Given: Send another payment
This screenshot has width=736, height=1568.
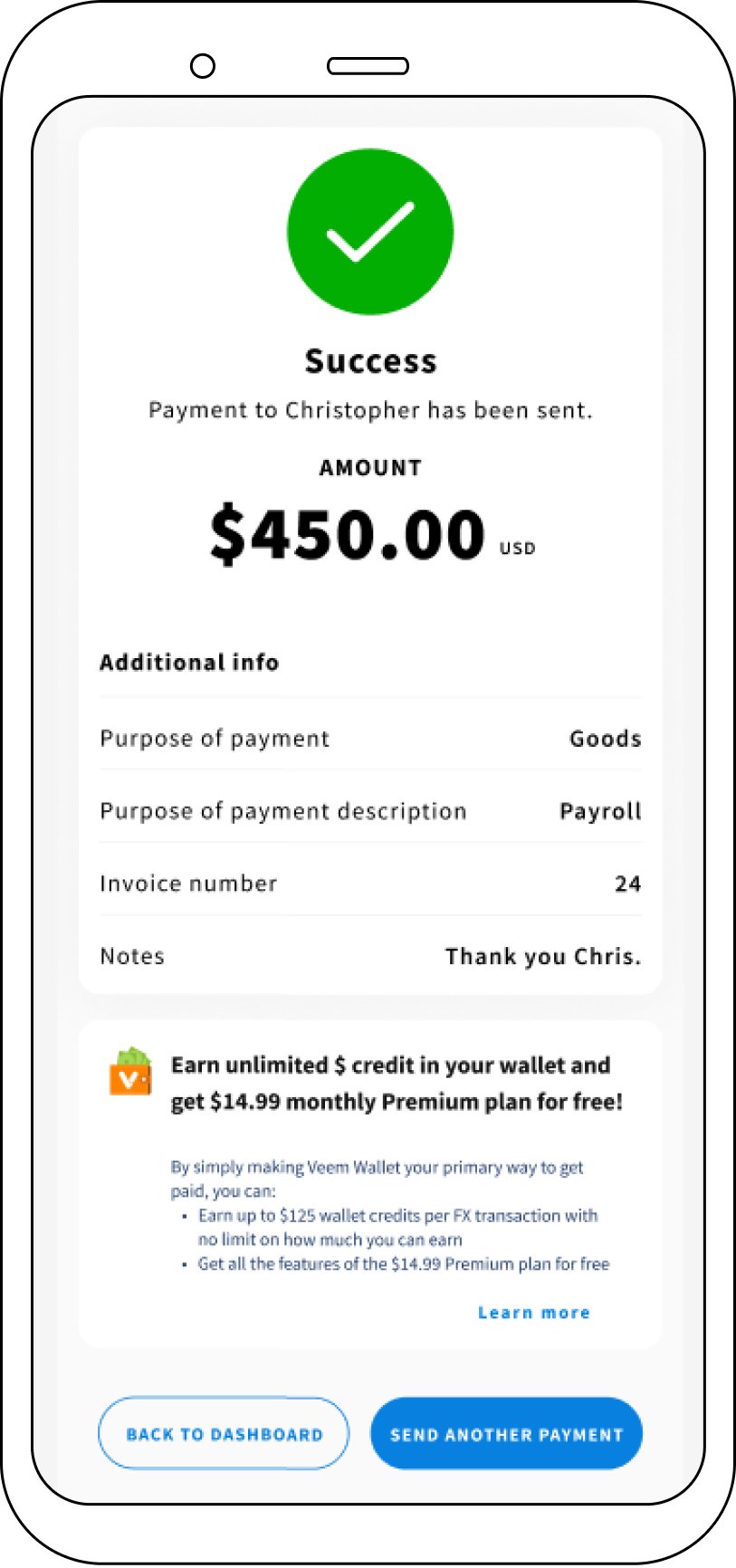Looking at the screenshot, I should coord(506,1434).
